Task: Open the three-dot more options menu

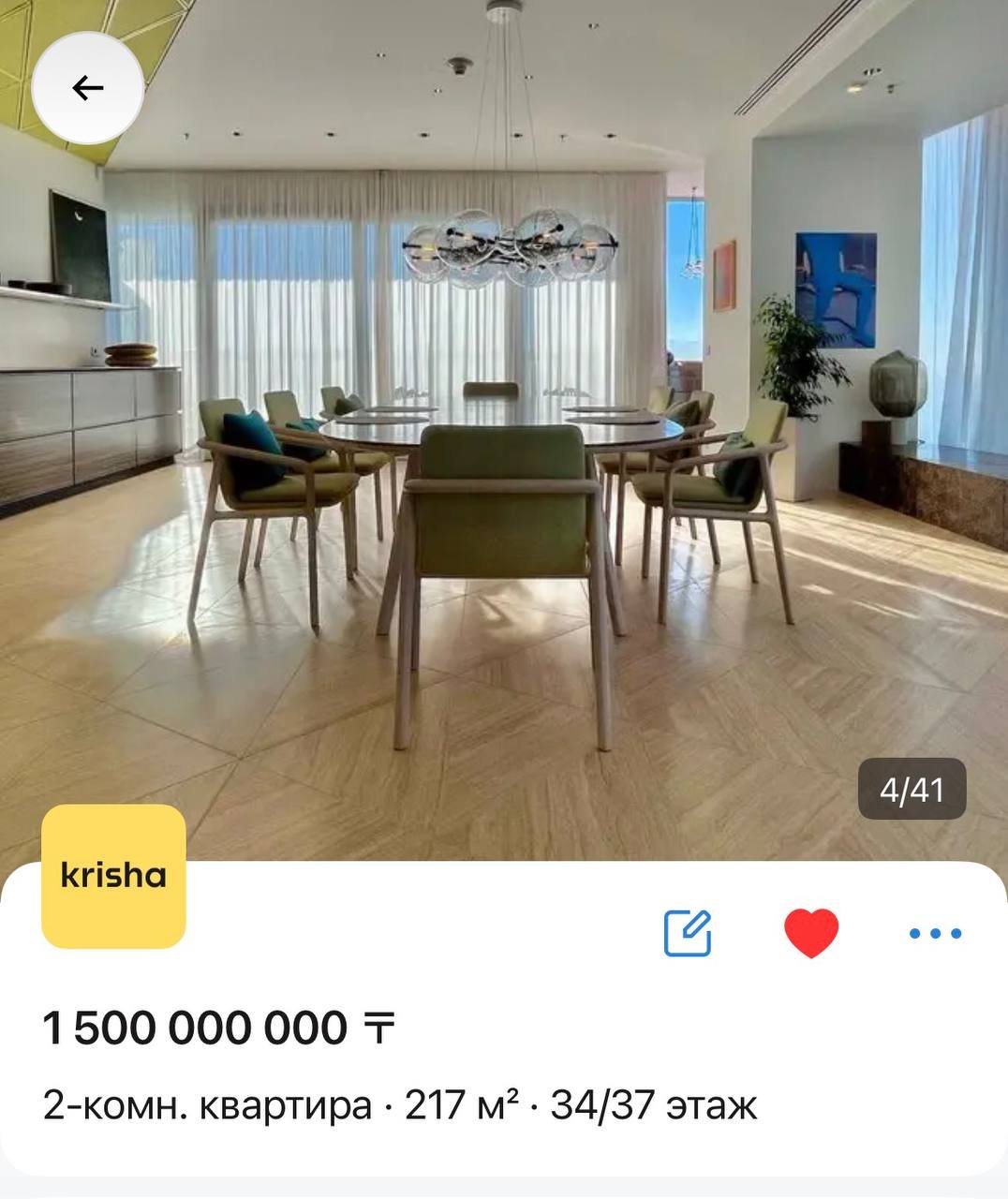Action: 935,933
